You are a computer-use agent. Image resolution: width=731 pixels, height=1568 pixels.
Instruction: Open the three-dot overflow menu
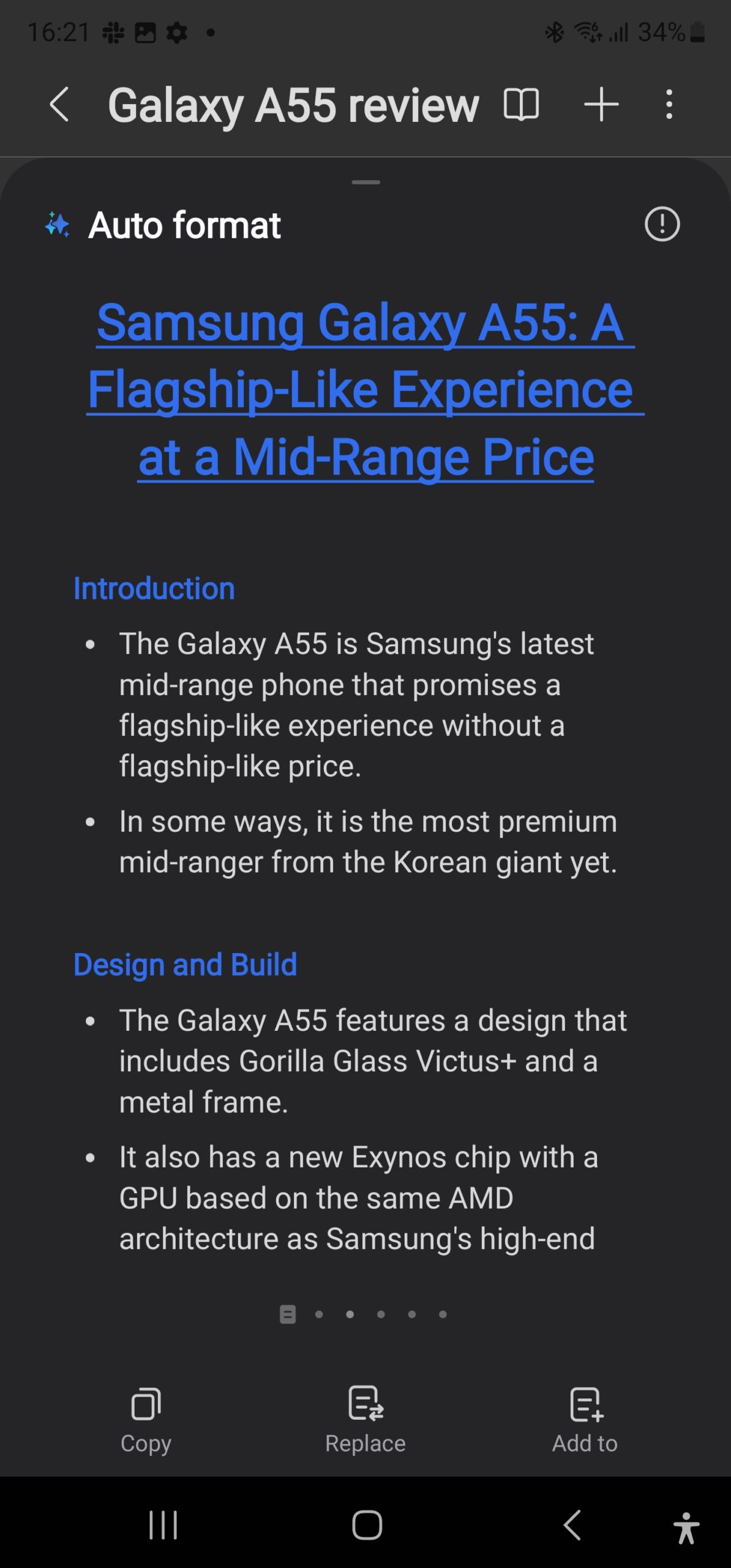coord(669,104)
